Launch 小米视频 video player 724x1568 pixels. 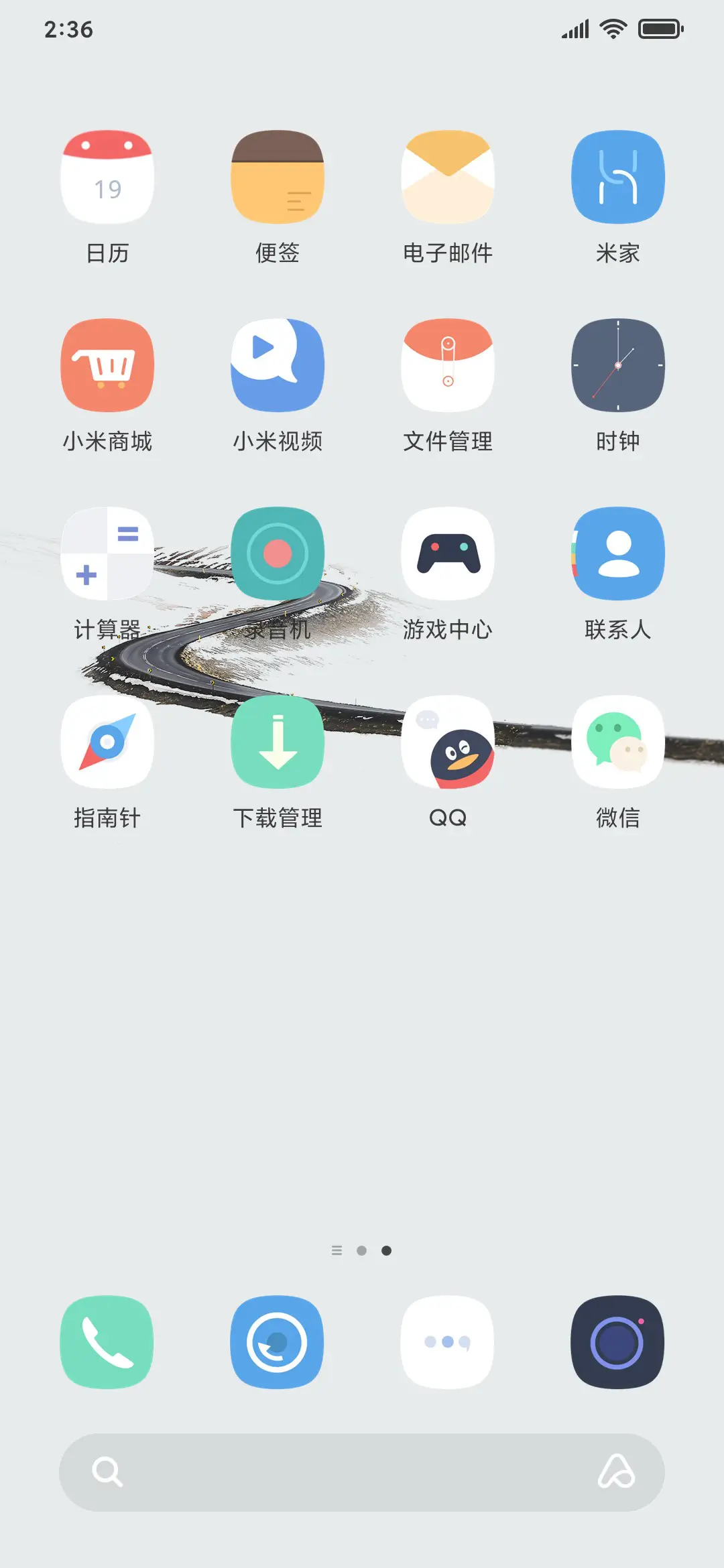pos(277,364)
